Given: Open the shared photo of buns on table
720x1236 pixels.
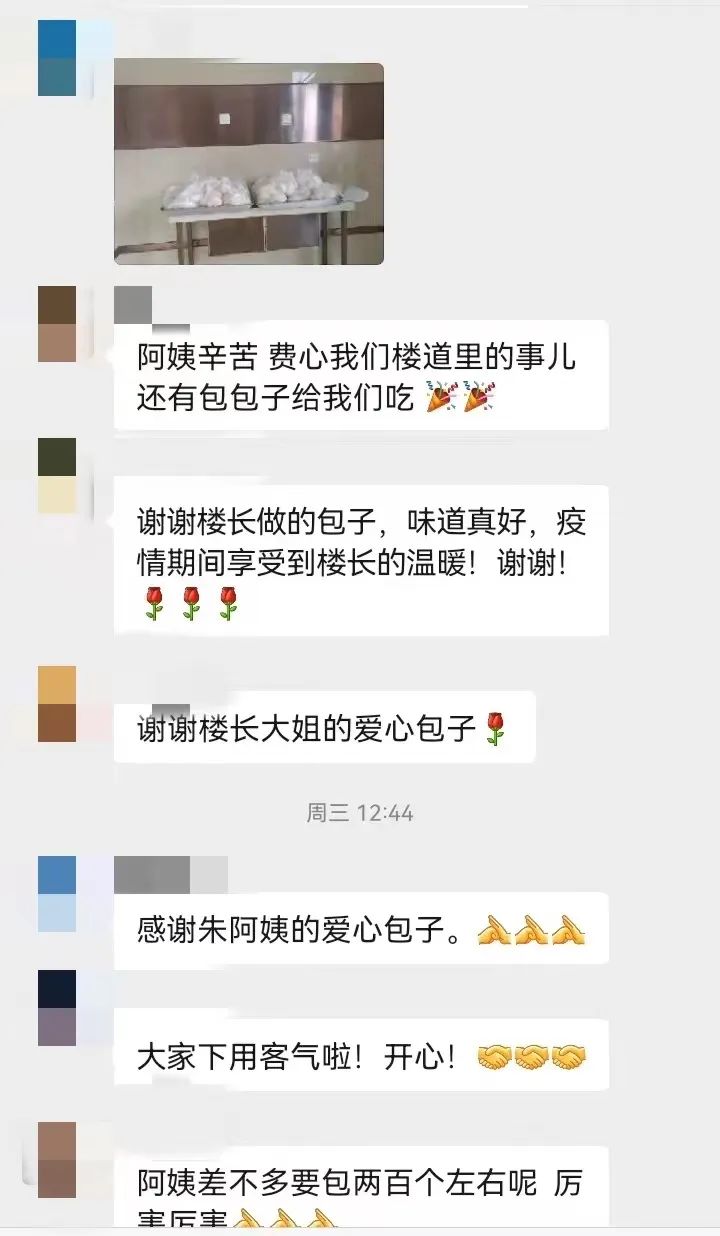Looking at the screenshot, I should tap(249, 164).
